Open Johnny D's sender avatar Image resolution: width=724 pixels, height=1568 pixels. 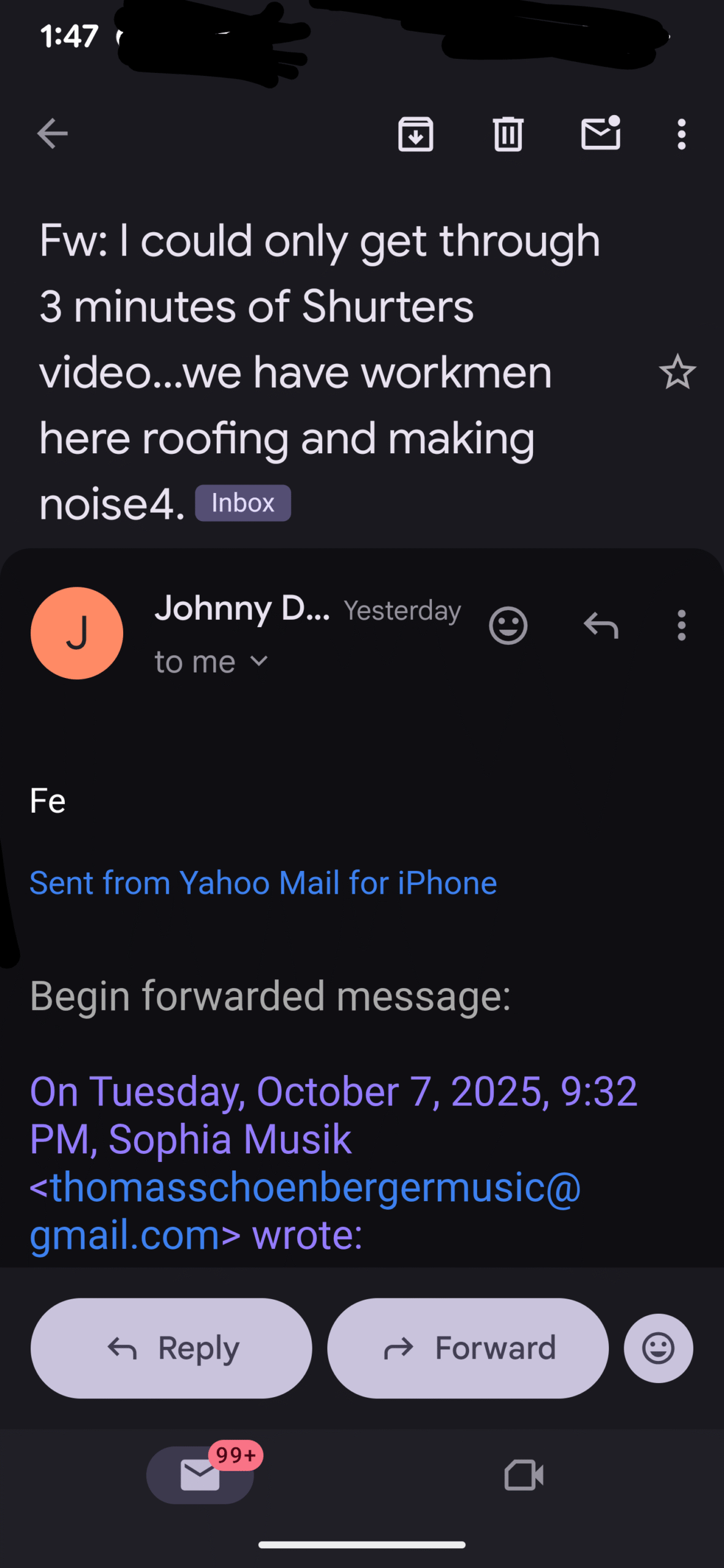tap(77, 633)
